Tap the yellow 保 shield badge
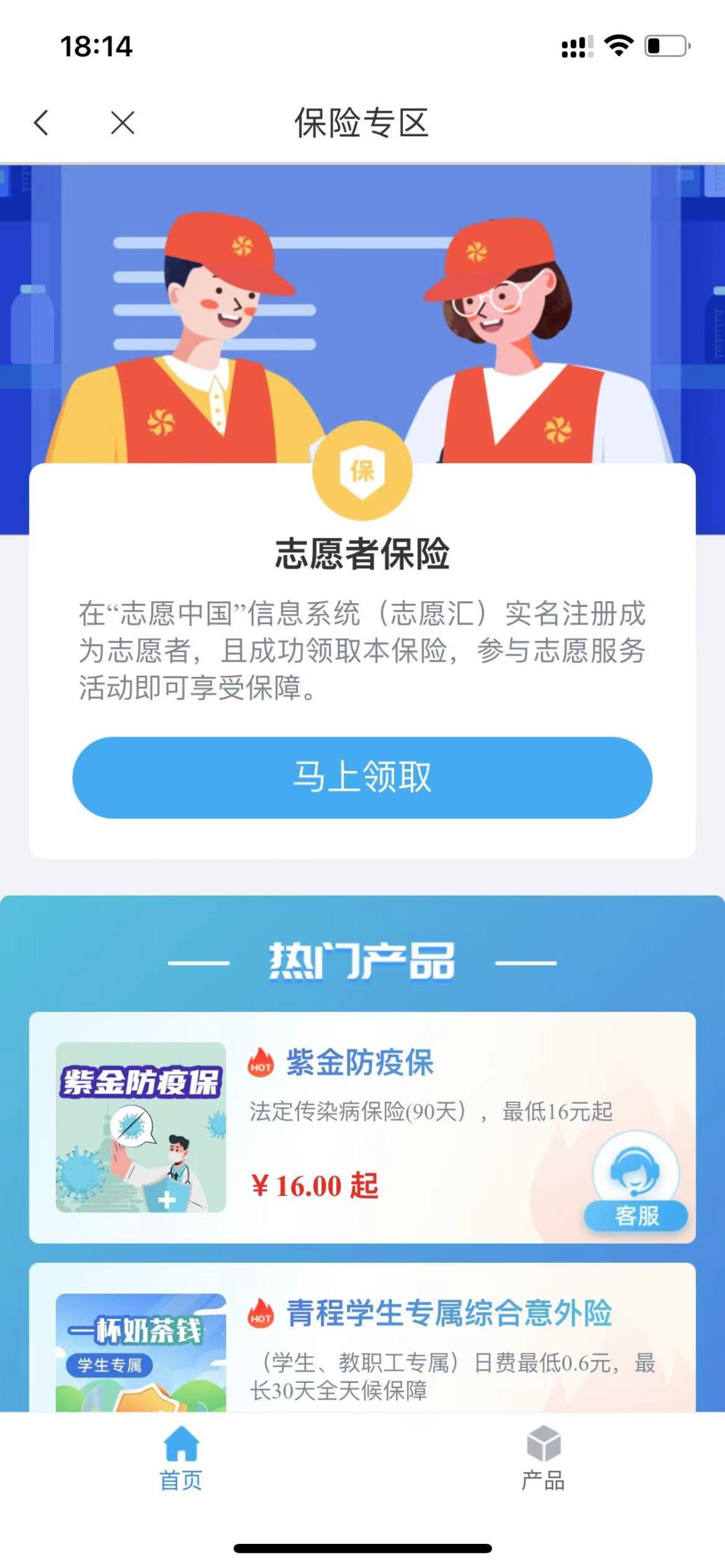 tap(361, 470)
